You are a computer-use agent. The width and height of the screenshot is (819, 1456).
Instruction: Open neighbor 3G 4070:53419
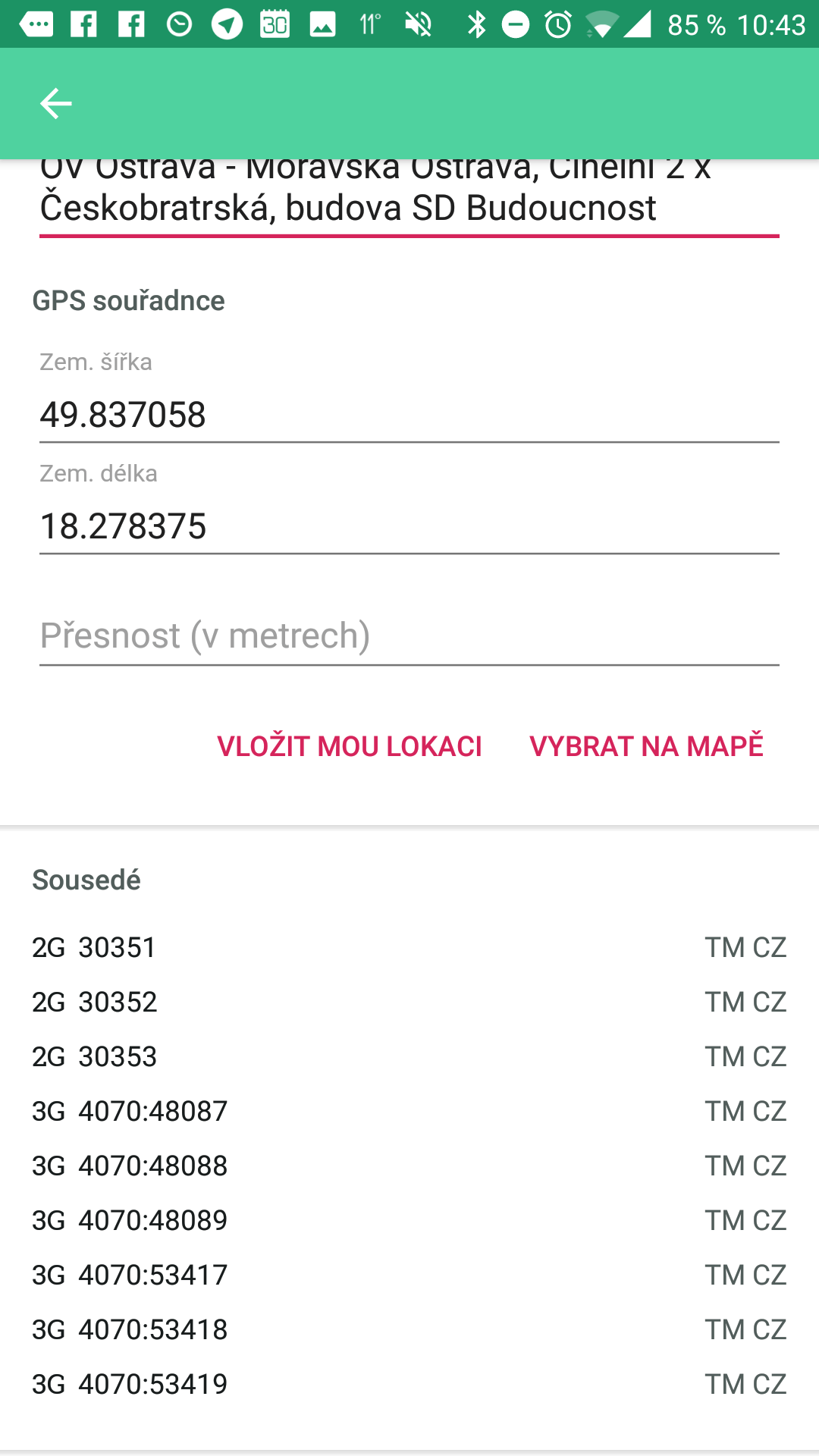[409, 1384]
